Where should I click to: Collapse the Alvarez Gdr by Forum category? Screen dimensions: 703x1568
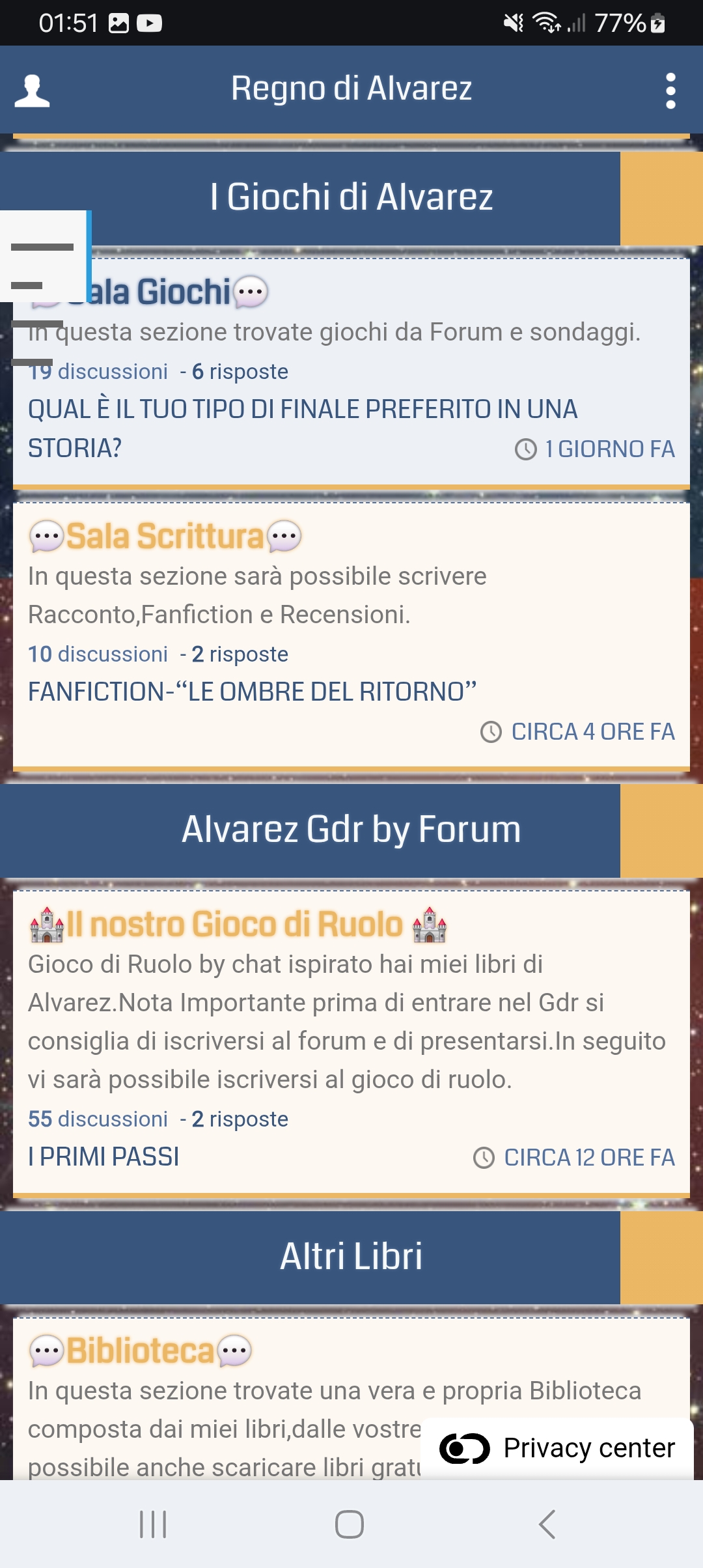[661, 830]
